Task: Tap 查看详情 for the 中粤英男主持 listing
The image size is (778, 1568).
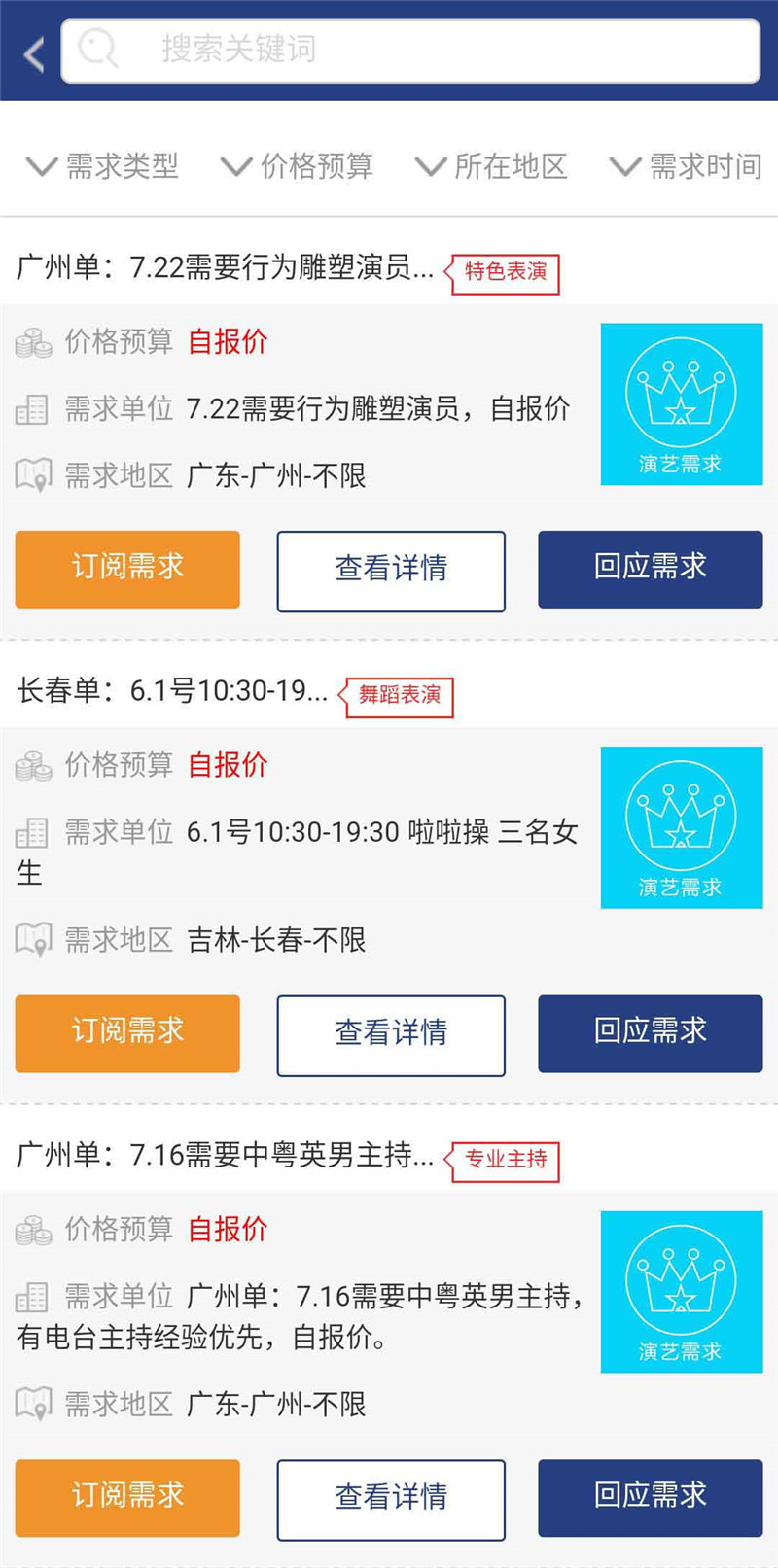Action: pos(391,1499)
